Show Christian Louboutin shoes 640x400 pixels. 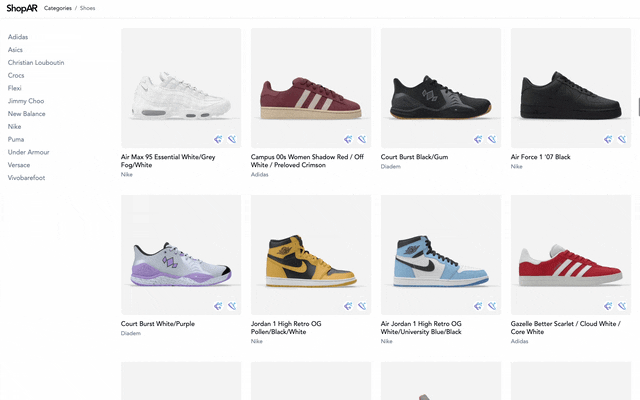[x=36, y=62]
